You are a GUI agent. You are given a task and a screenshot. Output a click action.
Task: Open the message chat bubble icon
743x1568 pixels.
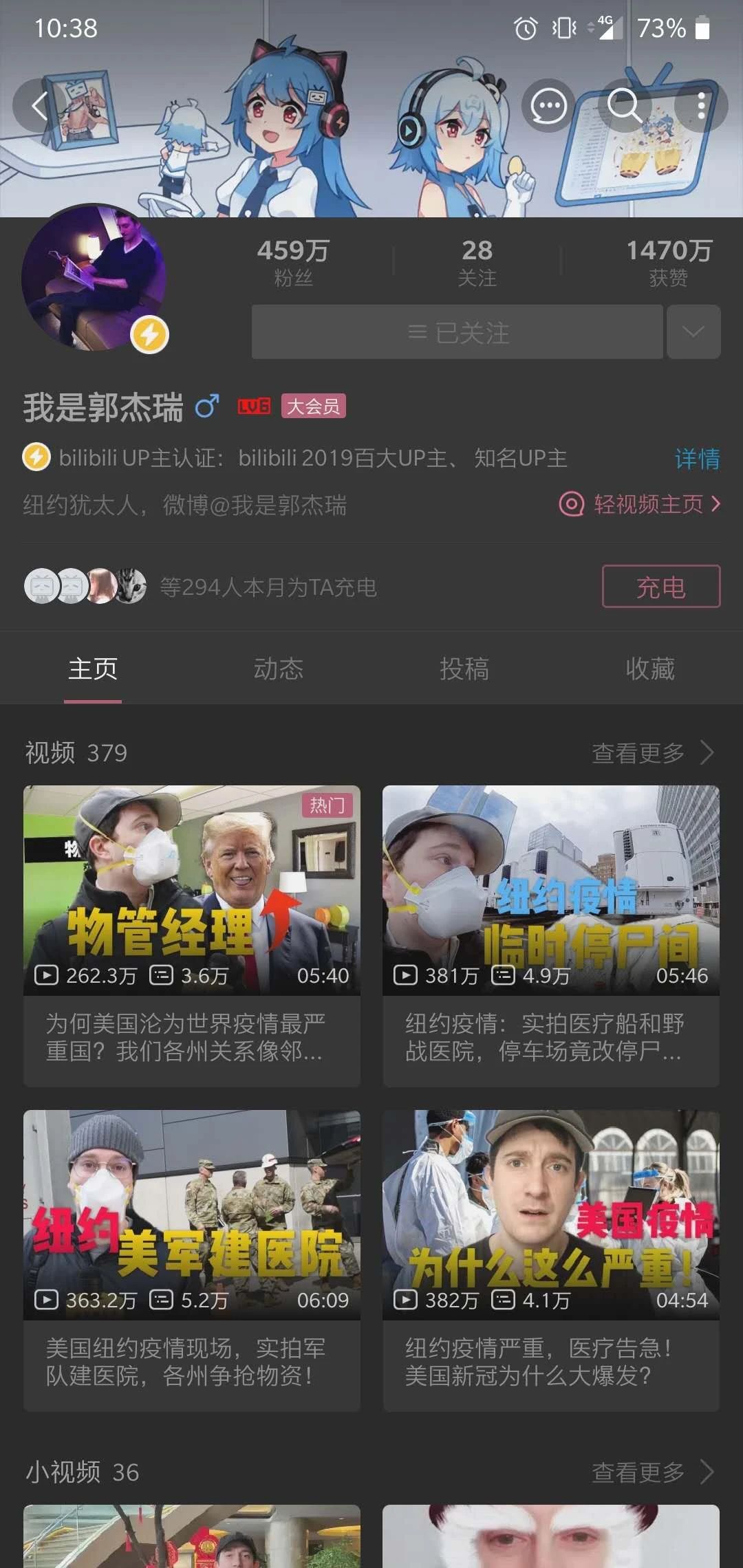click(x=548, y=106)
